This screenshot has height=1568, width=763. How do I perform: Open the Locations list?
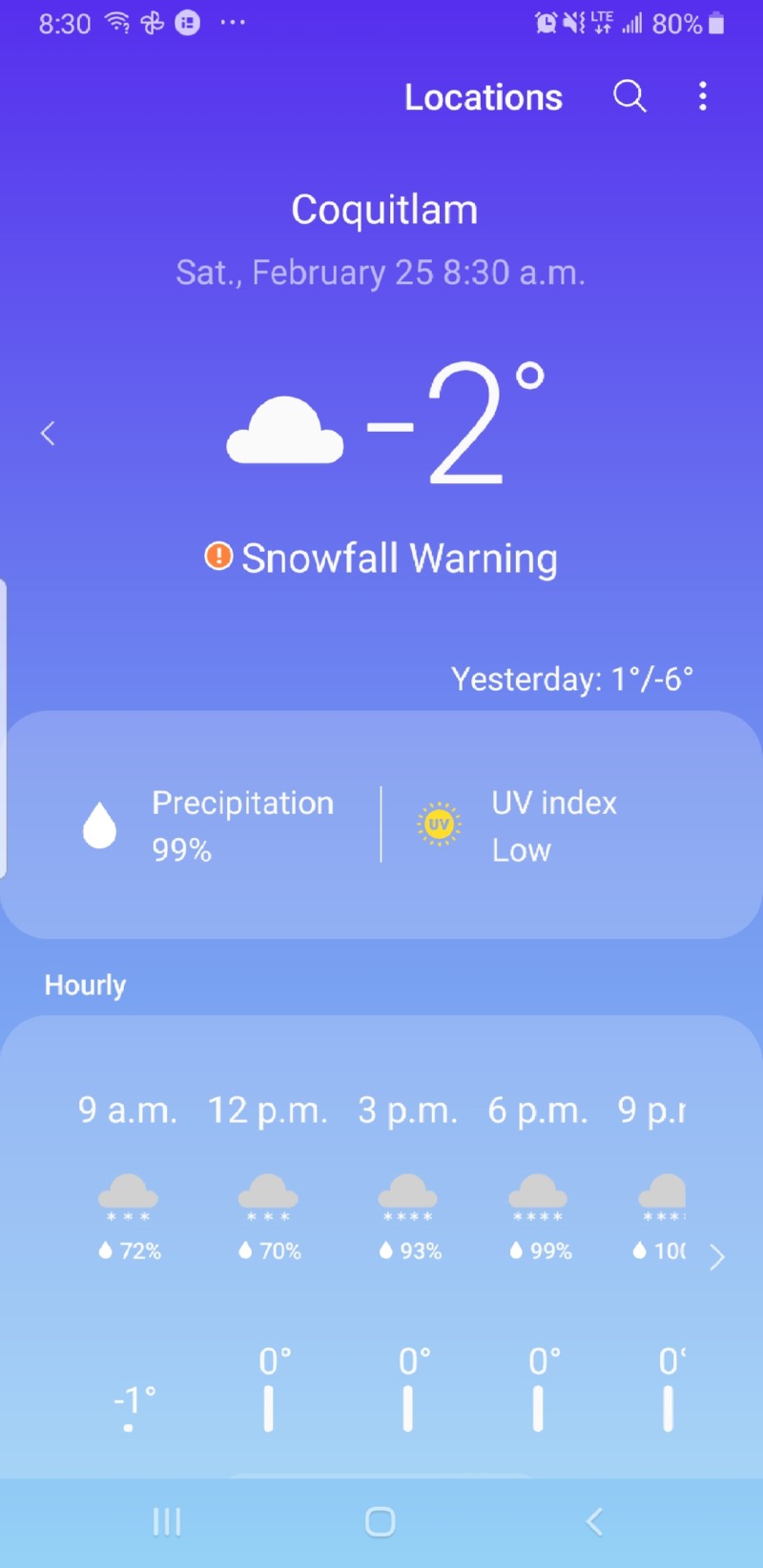point(483,97)
